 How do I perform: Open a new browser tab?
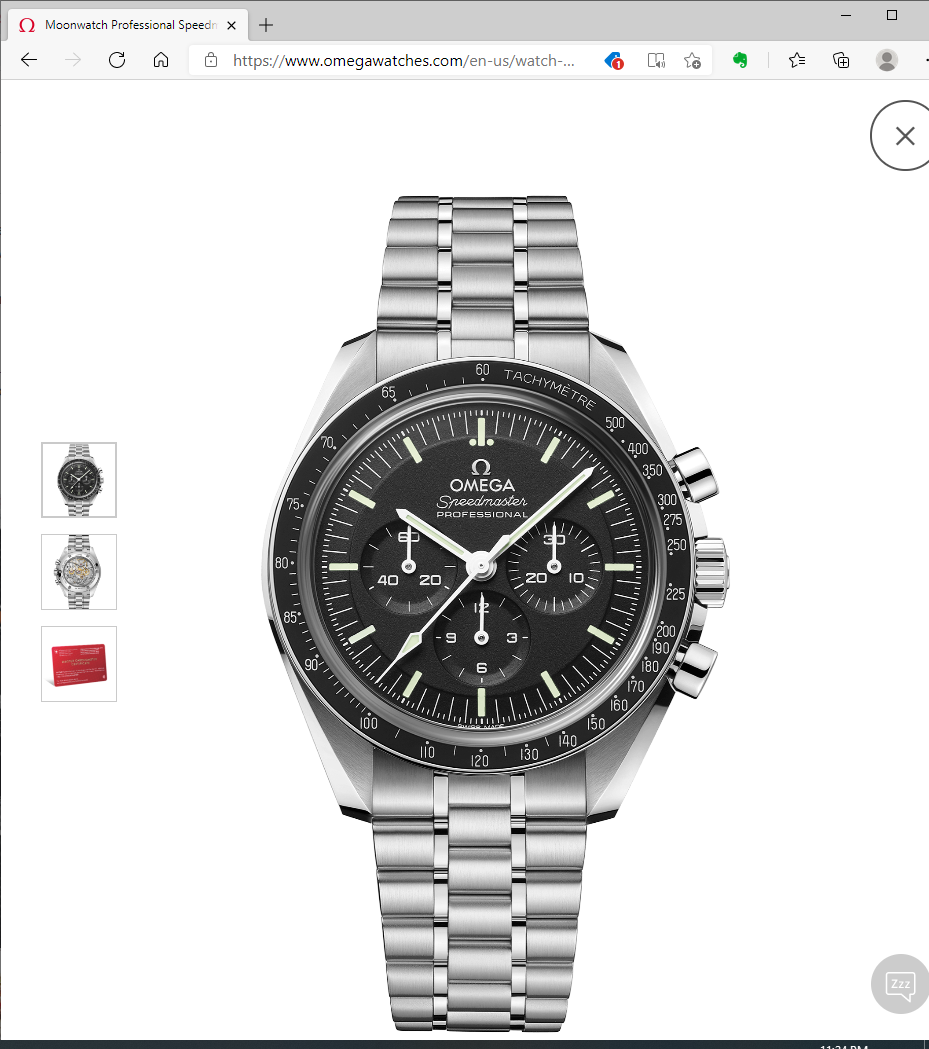[265, 25]
